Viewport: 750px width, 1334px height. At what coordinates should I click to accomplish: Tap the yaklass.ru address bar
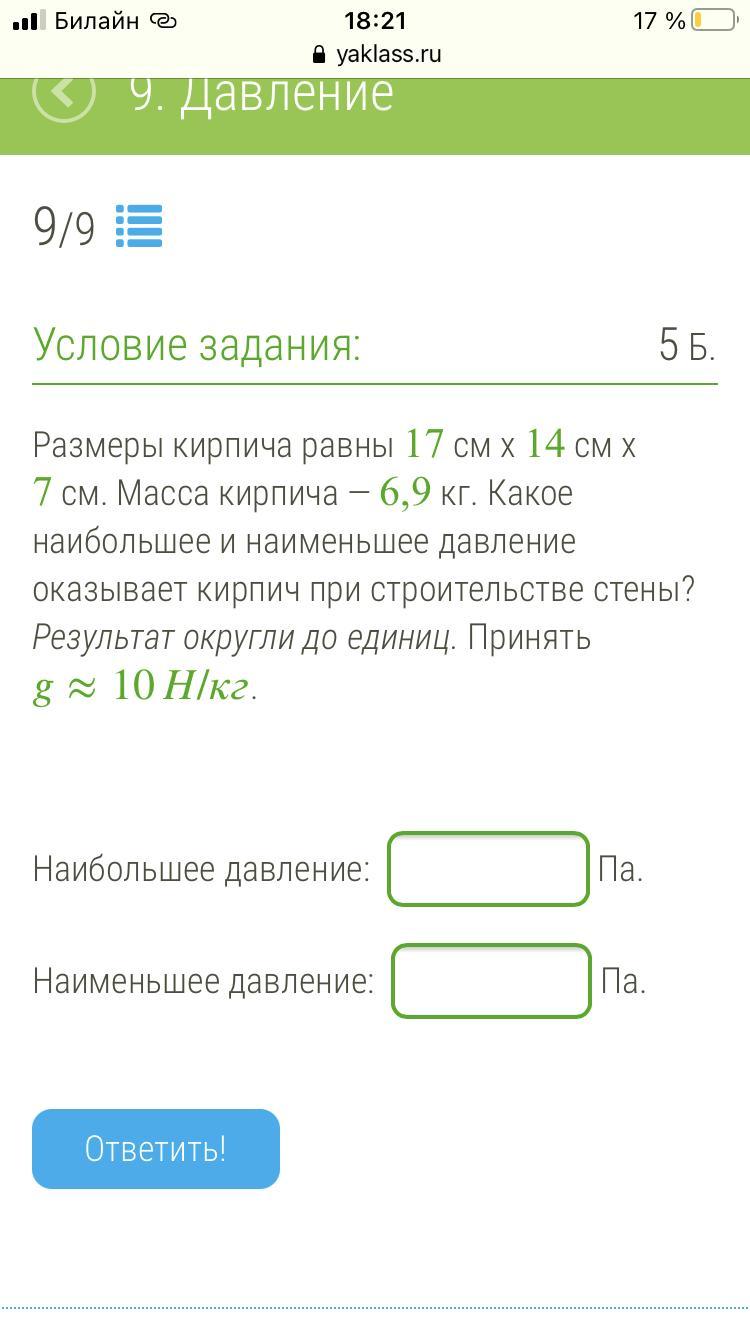tap(376, 54)
